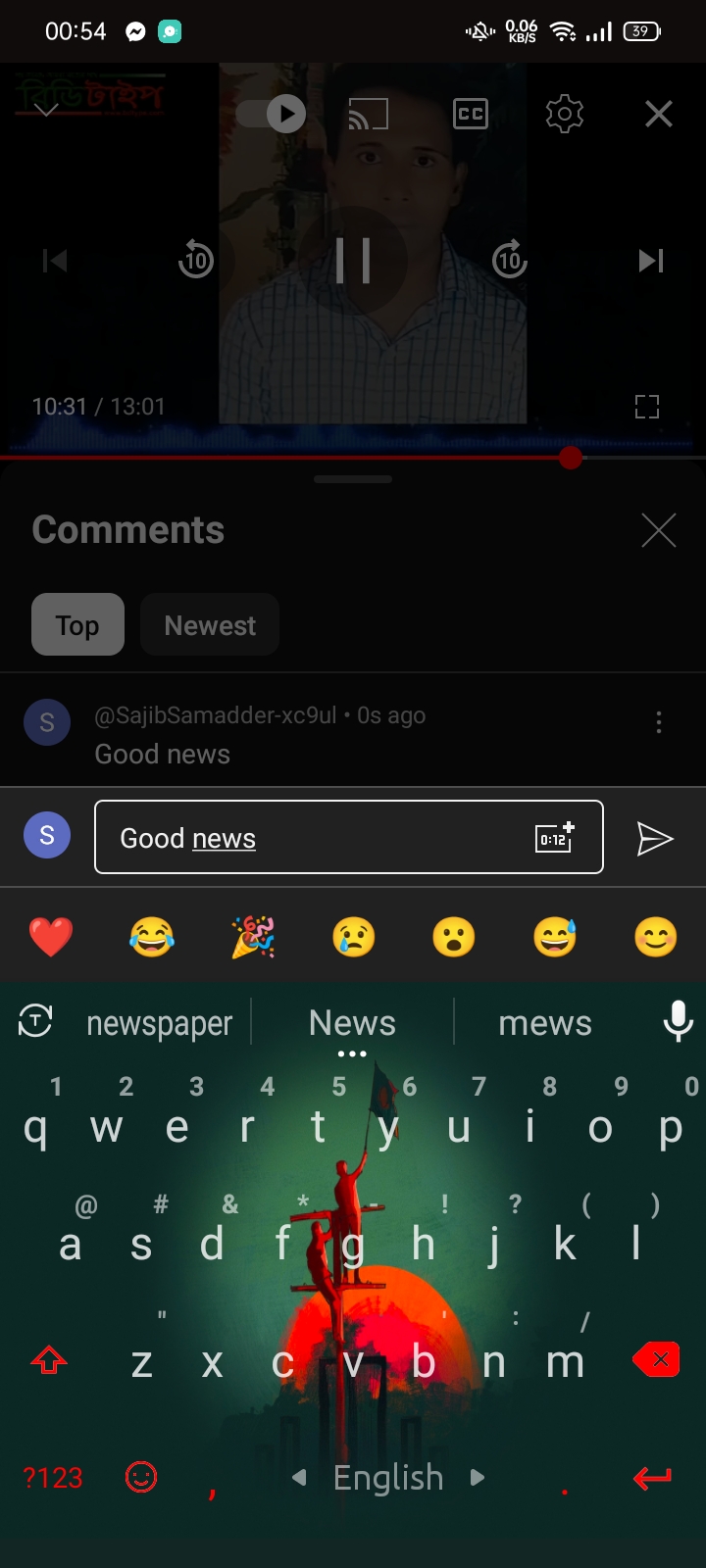Viewport: 706px width, 1568px height.
Task: Open video settings gear
Action: (x=565, y=115)
